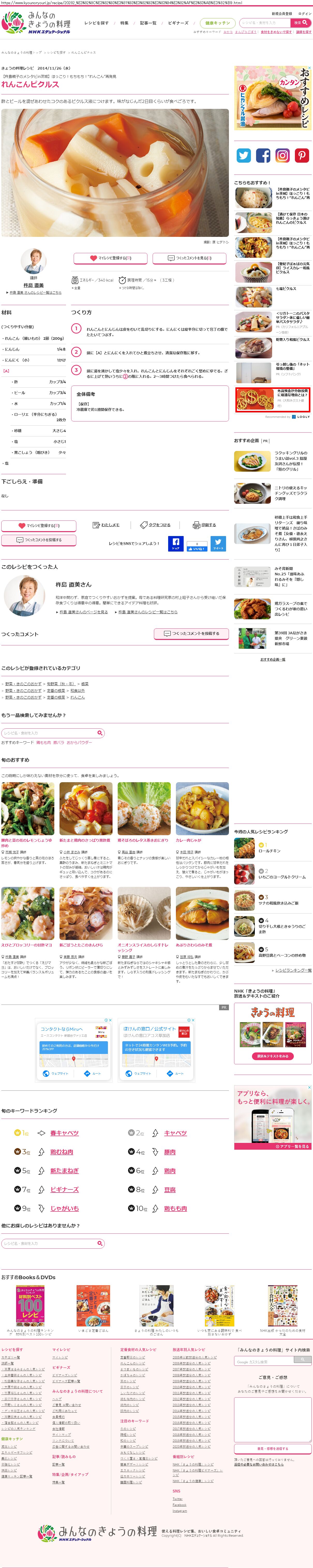The height and width of the screenshot is (1568, 313).
Task: Open わたしメモ
Action: (107, 525)
